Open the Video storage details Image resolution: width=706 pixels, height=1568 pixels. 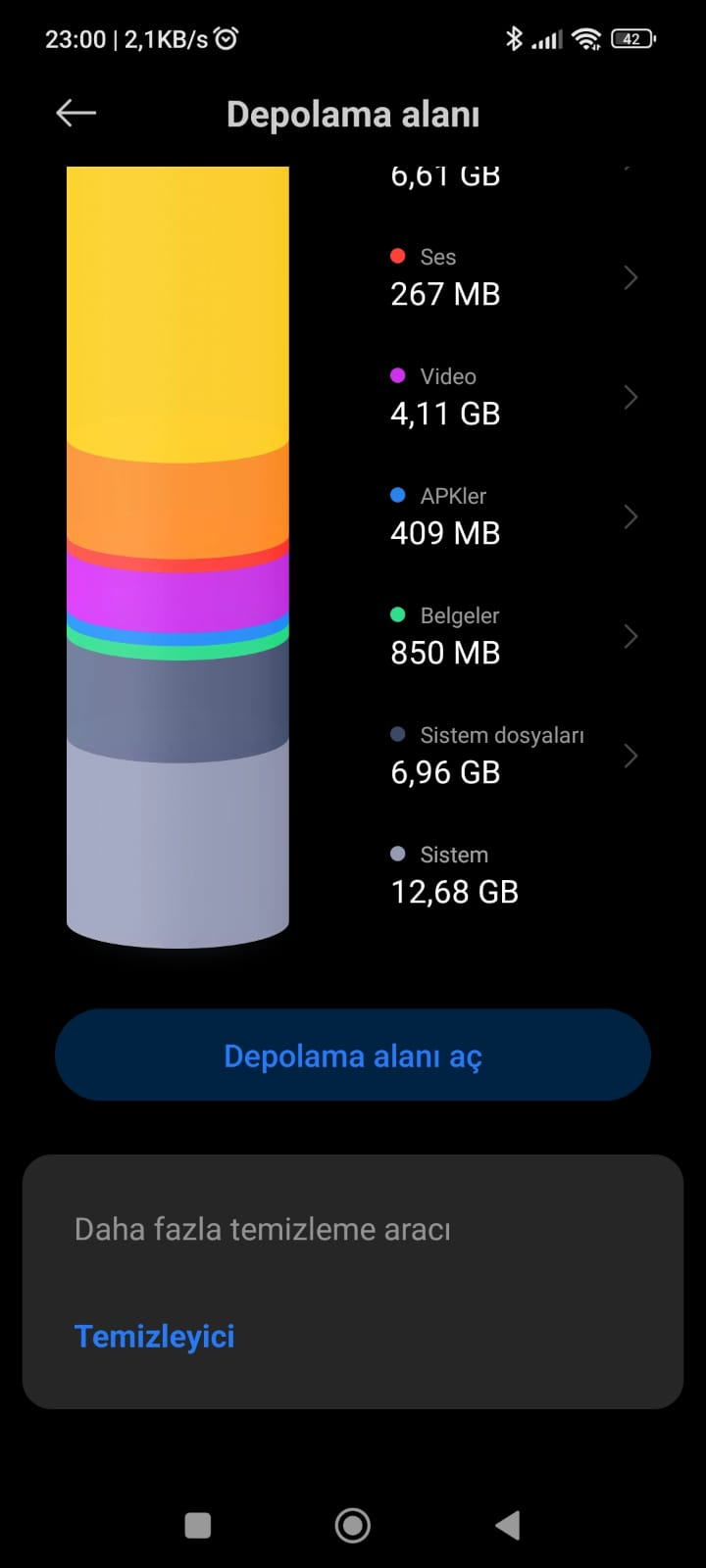point(510,397)
